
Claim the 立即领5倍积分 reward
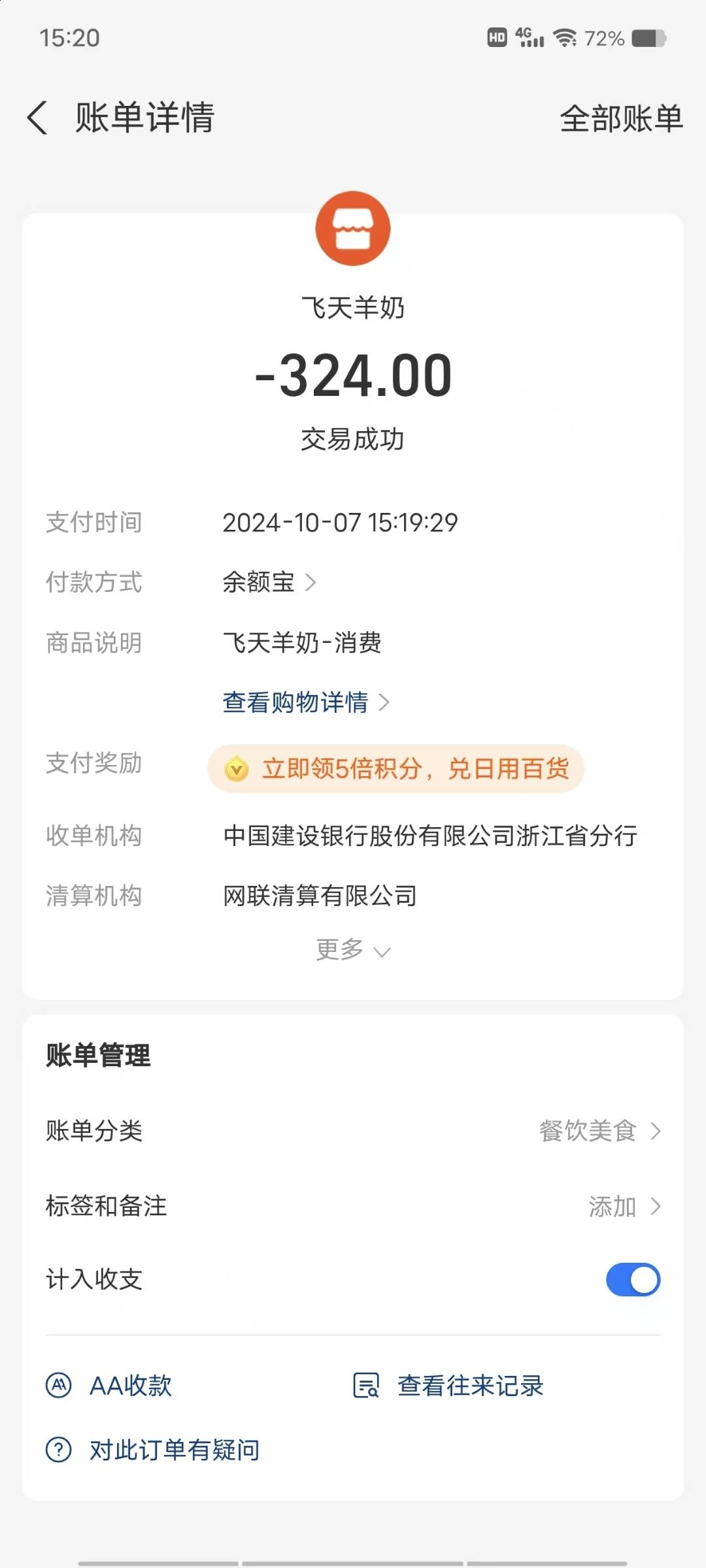[395, 769]
